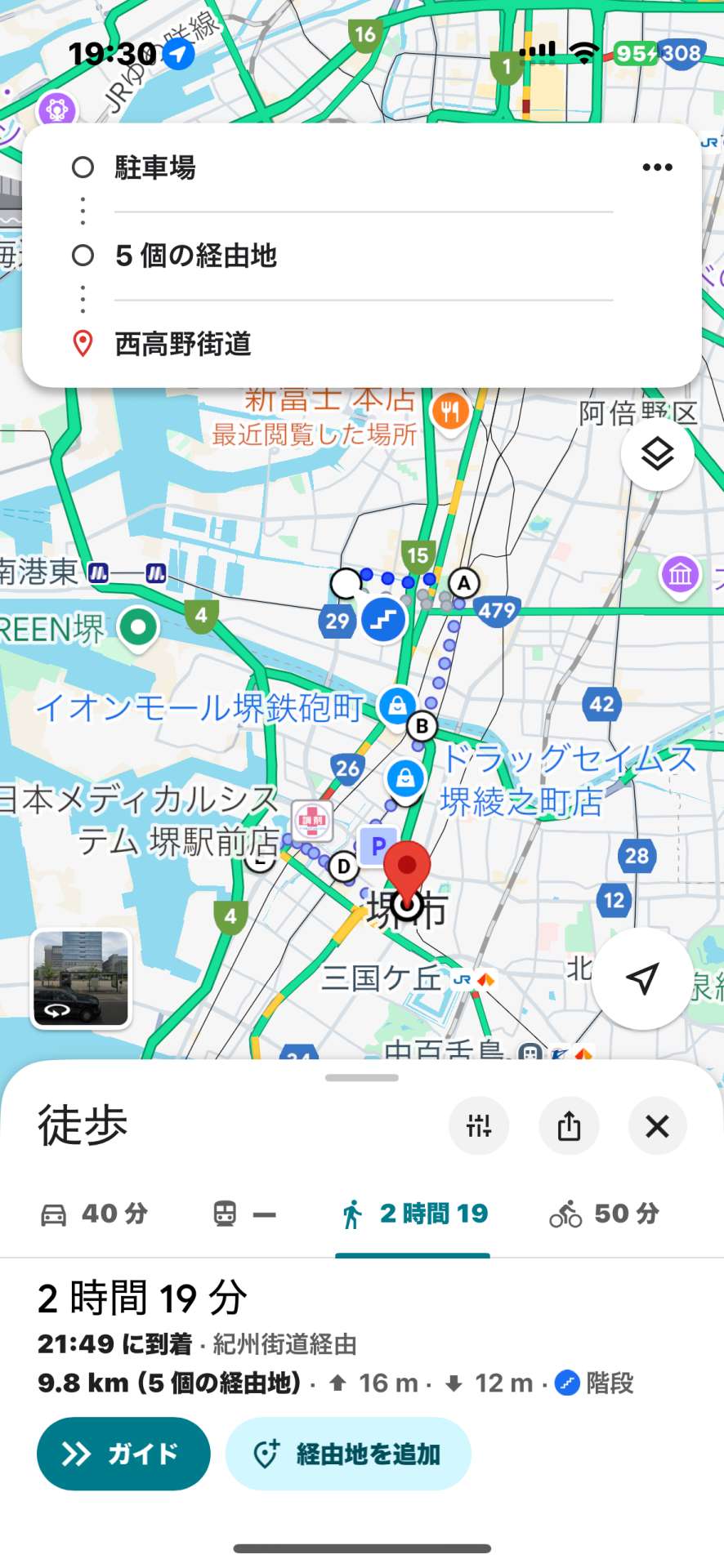This screenshot has width=724, height=1568.
Task: Select the イオンモール堺鉄砲町 map marker
Action: pyautogui.click(x=397, y=705)
